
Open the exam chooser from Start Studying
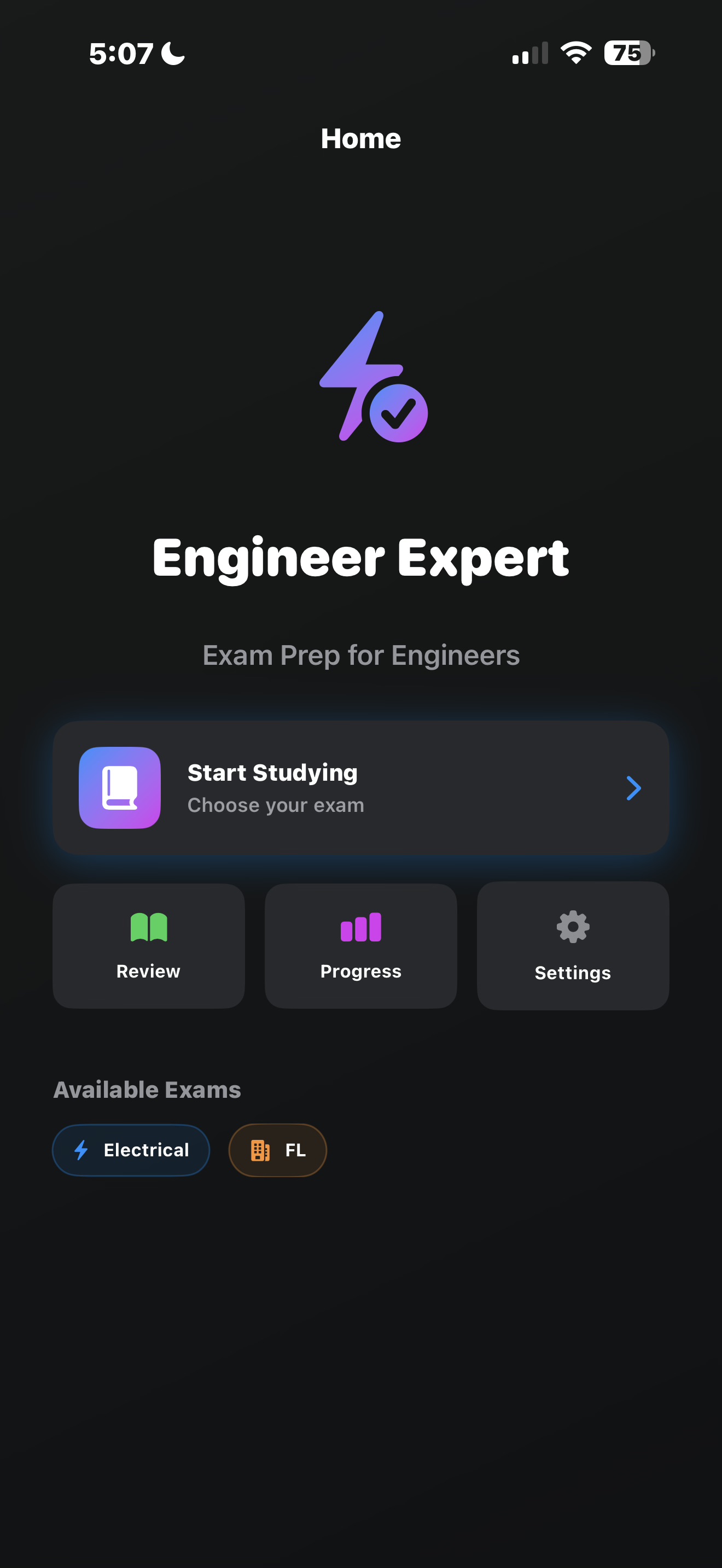coord(361,788)
